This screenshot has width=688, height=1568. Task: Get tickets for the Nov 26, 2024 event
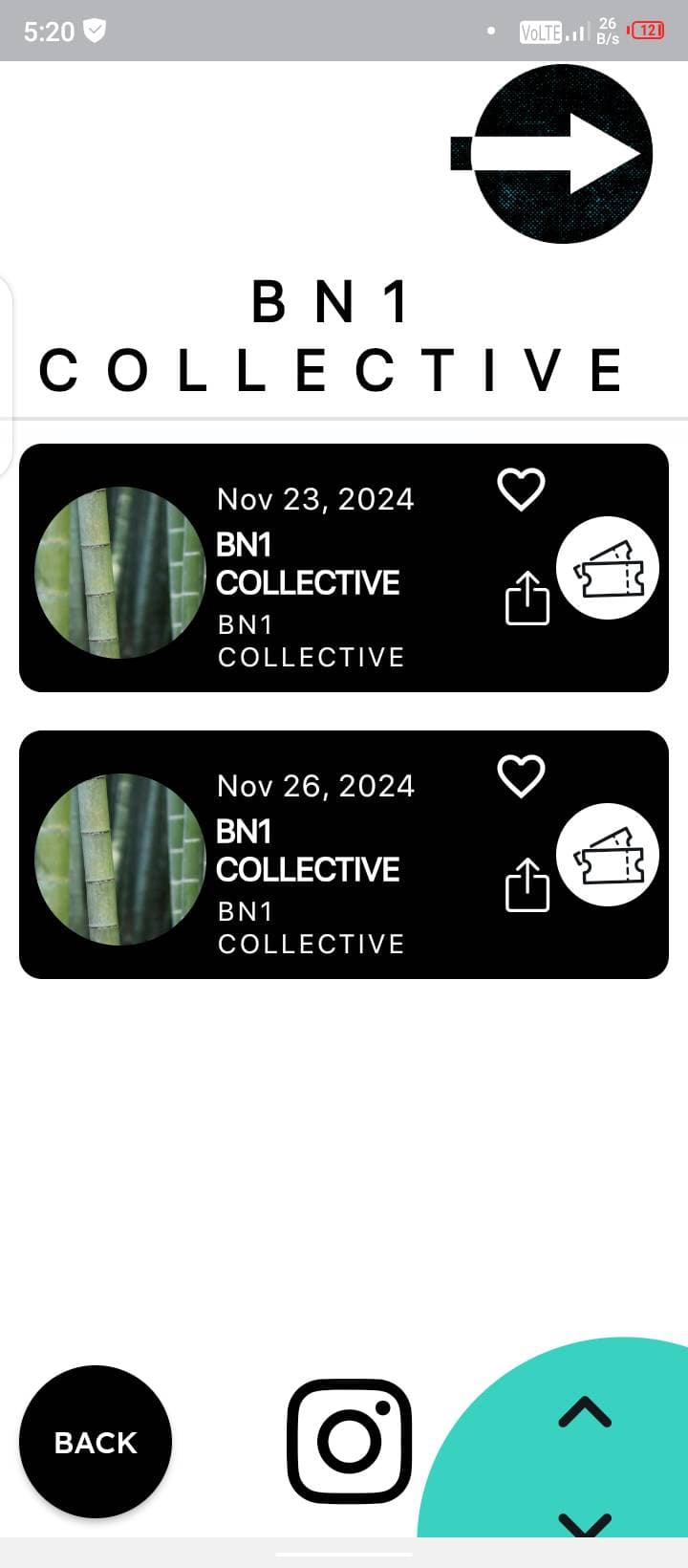pos(608,855)
